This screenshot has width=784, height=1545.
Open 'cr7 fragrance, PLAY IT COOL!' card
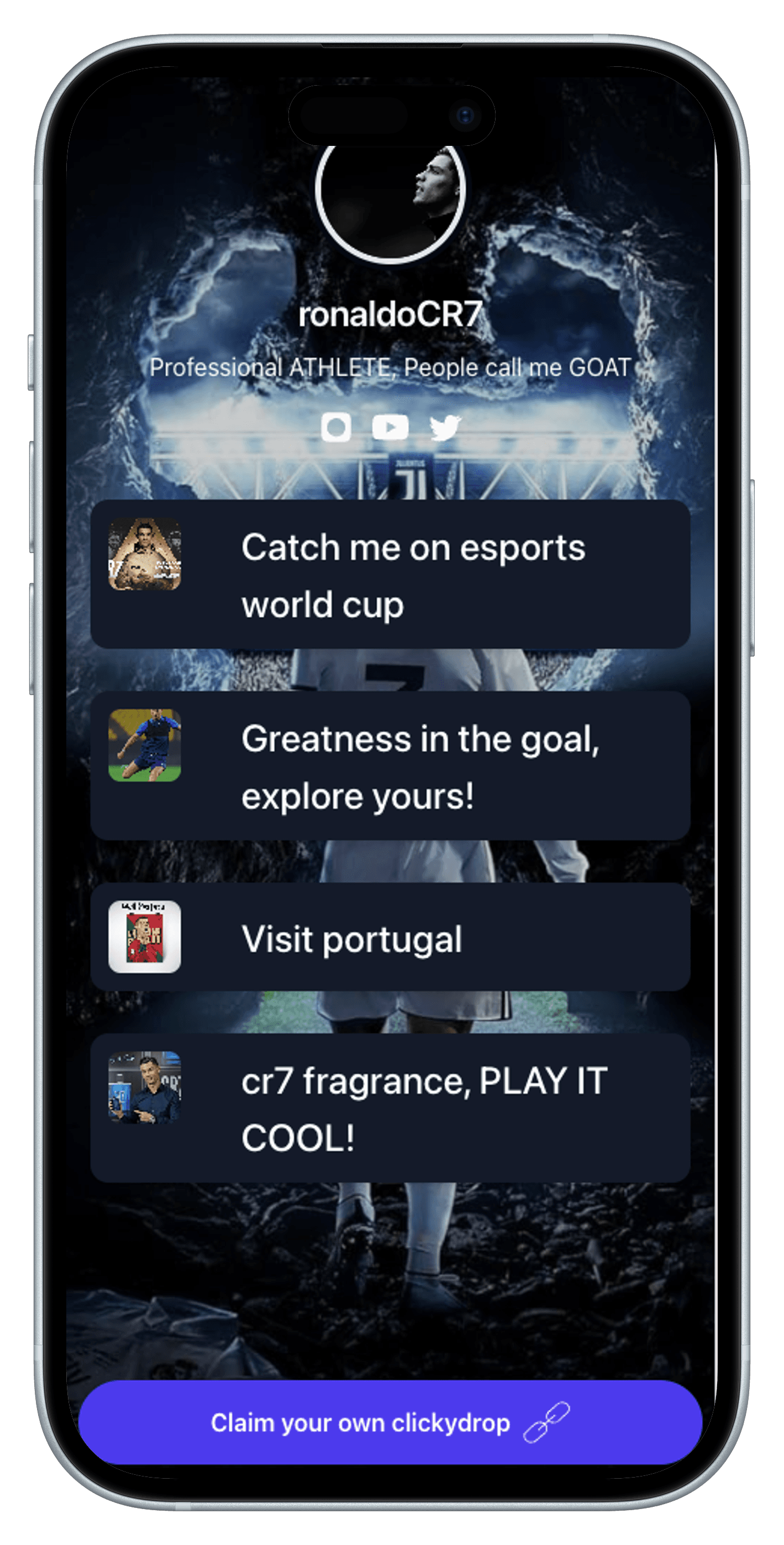click(390, 1108)
